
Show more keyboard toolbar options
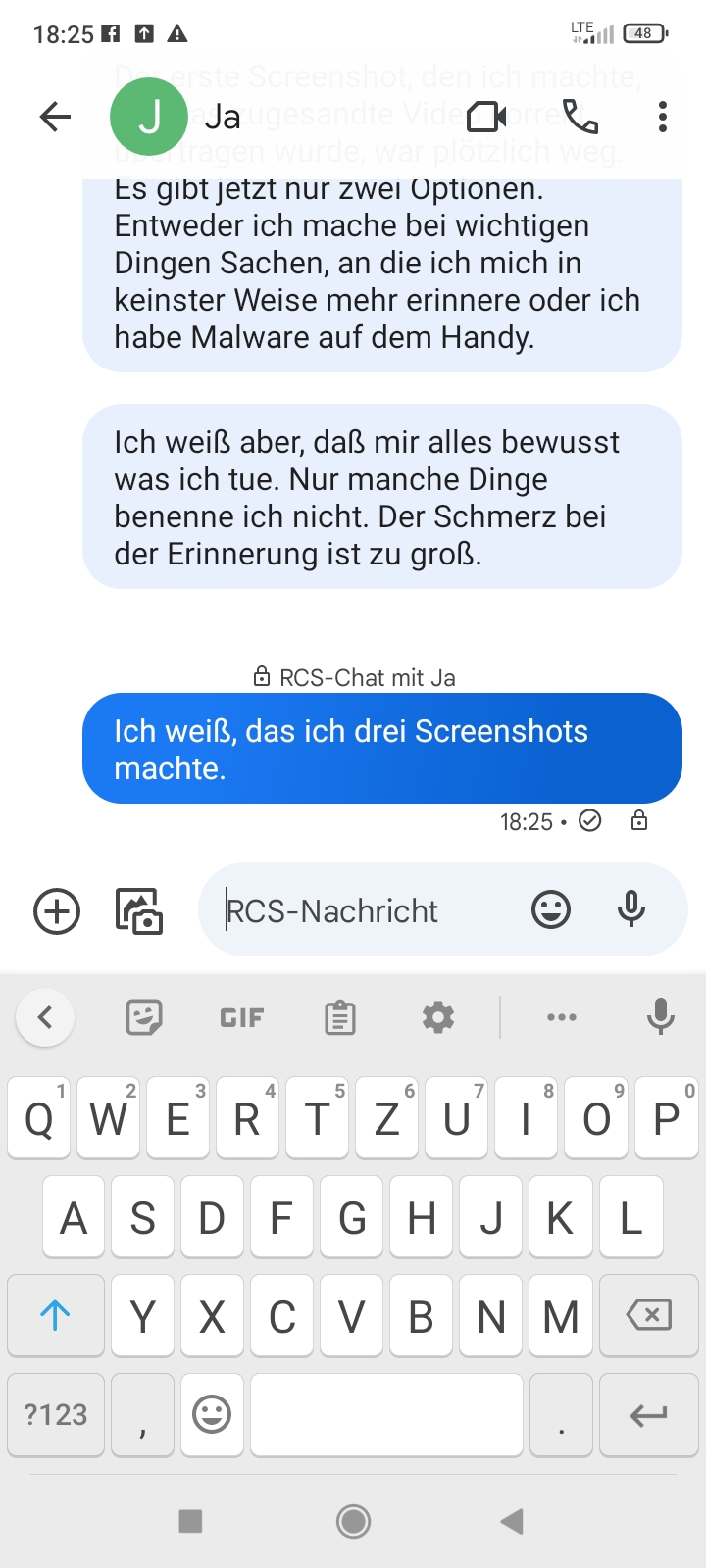(562, 1017)
